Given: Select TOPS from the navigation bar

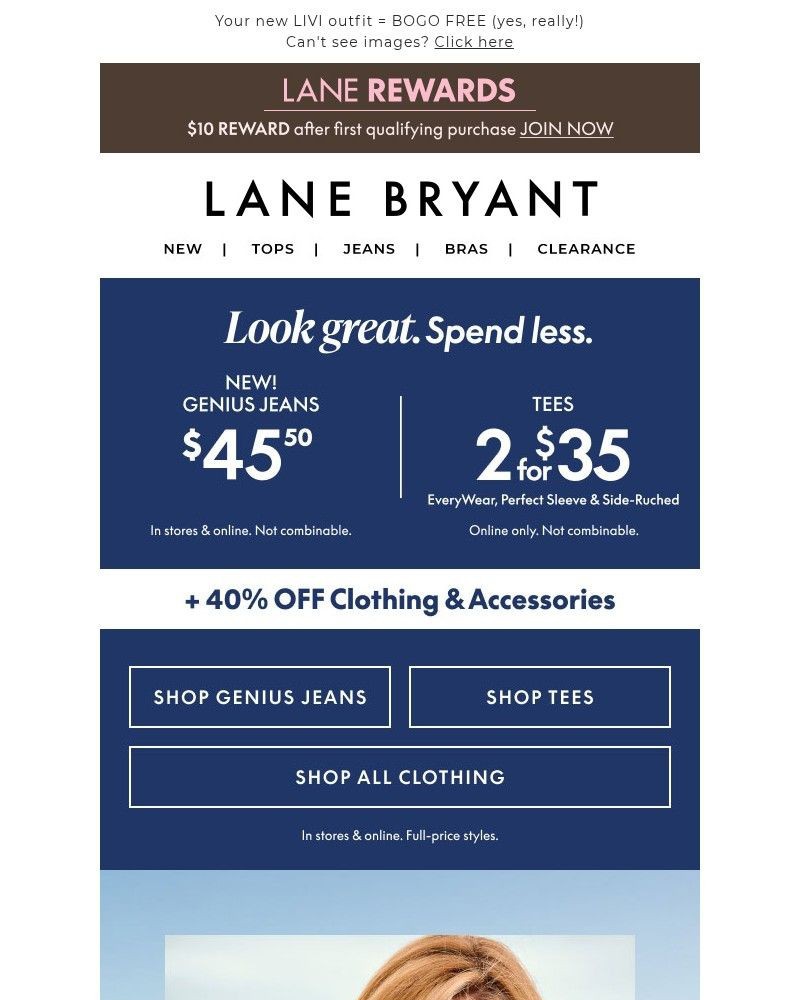Looking at the screenshot, I should point(272,249).
